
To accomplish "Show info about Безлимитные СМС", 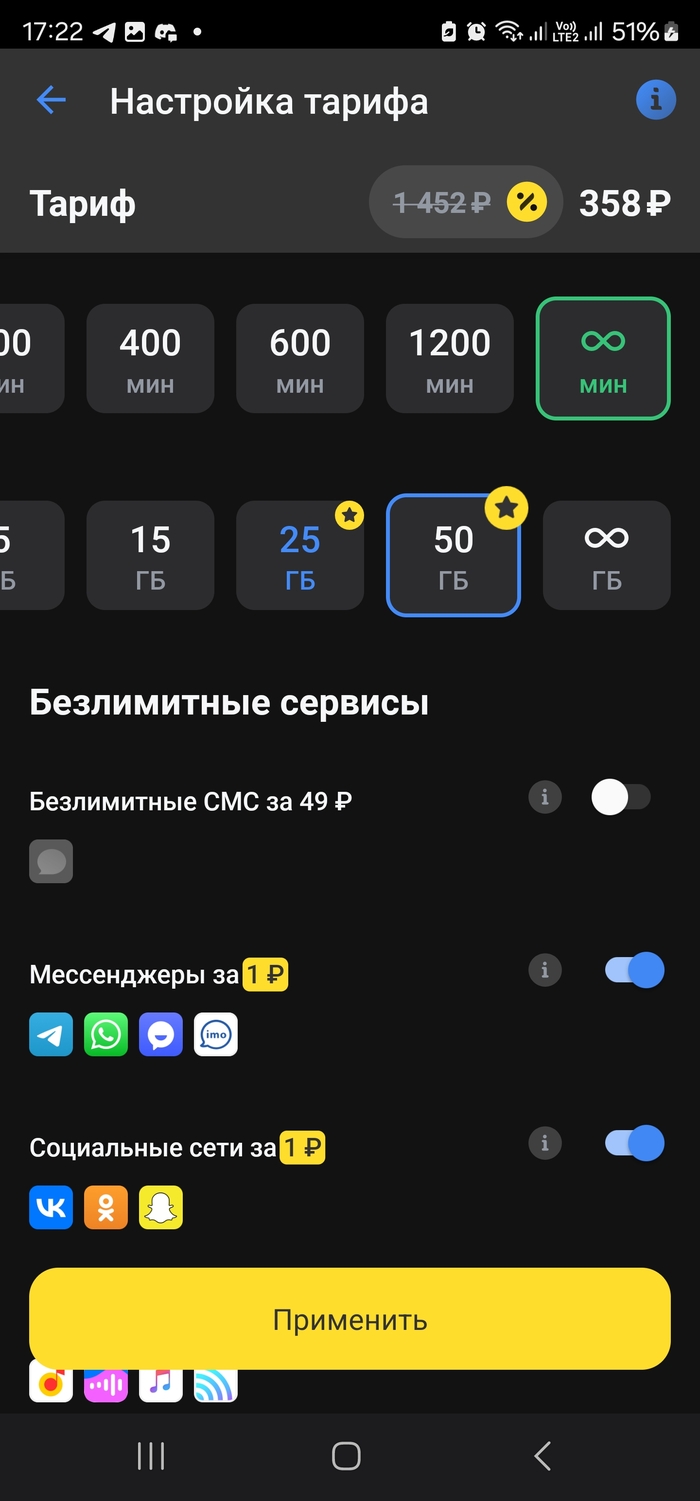I will click(x=545, y=797).
